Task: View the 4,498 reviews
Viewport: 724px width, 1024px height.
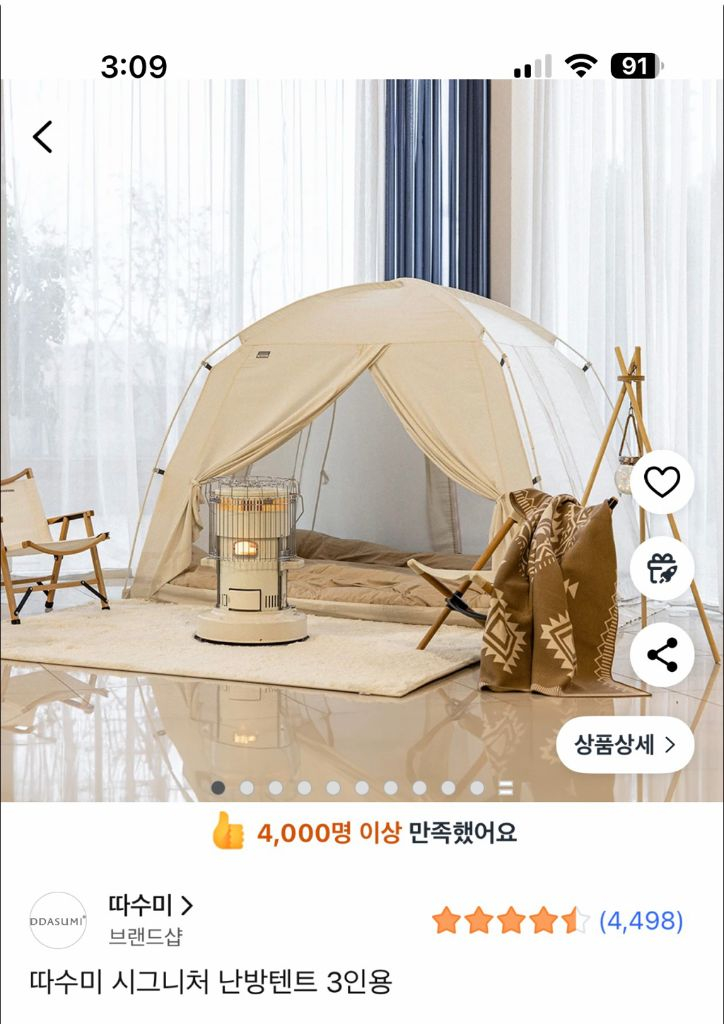Action: tap(640, 921)
